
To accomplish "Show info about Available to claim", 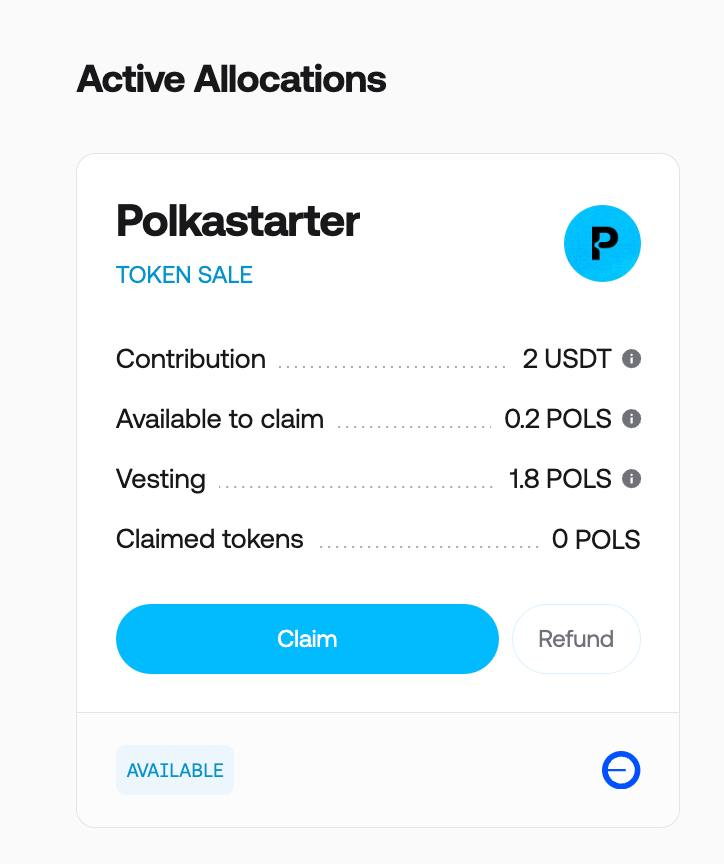I will (631, 419).
